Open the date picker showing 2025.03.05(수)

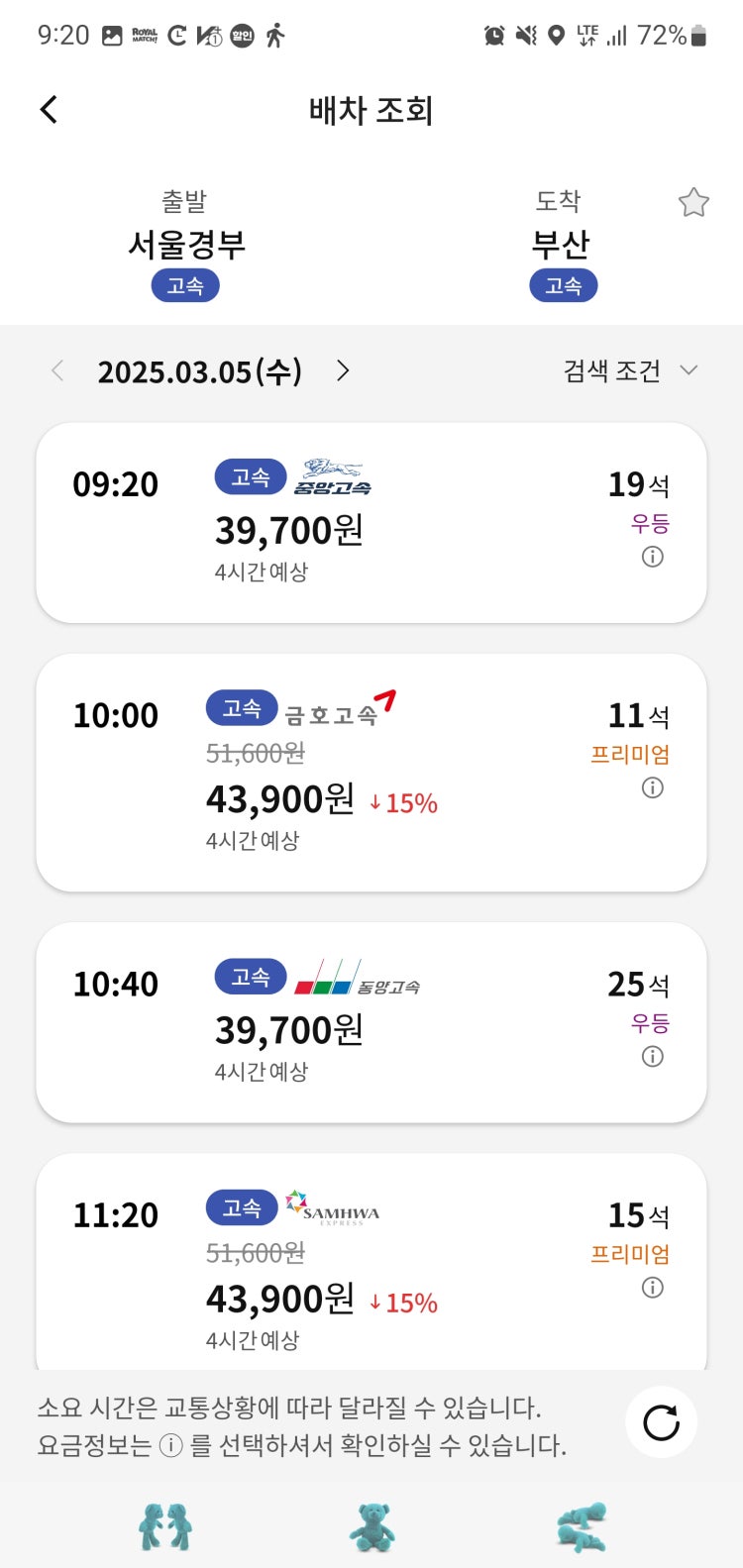[199, 371]
